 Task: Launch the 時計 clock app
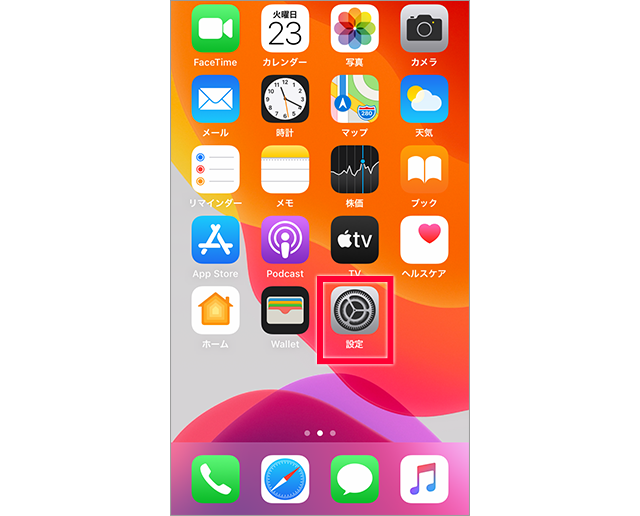coord(285,100)
